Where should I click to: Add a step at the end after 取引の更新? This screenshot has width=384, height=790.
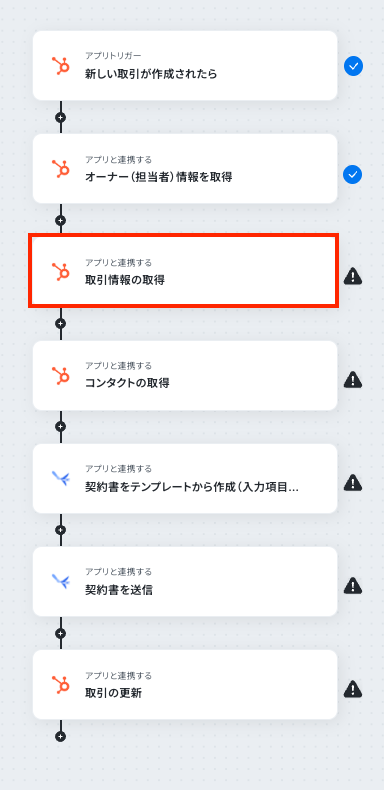61,737
